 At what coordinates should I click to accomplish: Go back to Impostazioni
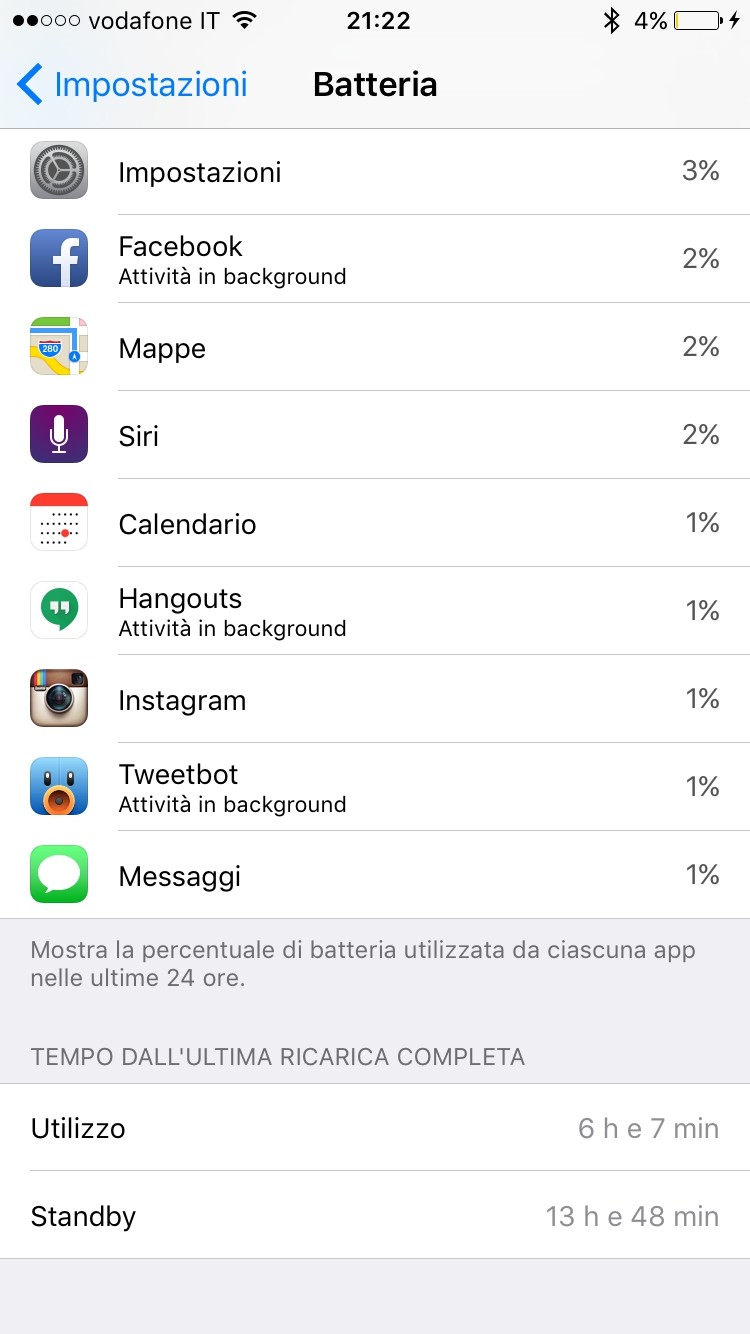[x=132, y=85]
